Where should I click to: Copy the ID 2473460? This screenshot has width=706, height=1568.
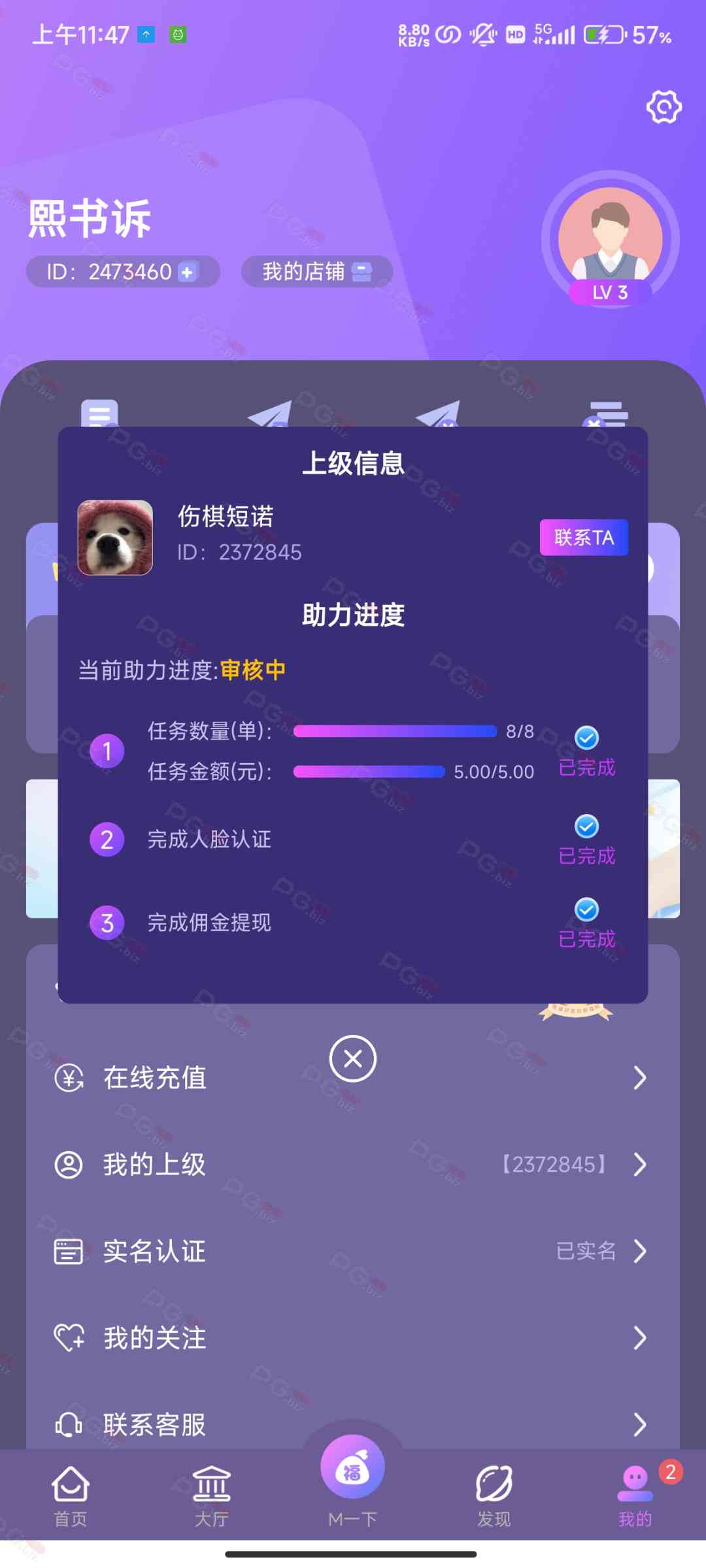[x=188, y=272]
